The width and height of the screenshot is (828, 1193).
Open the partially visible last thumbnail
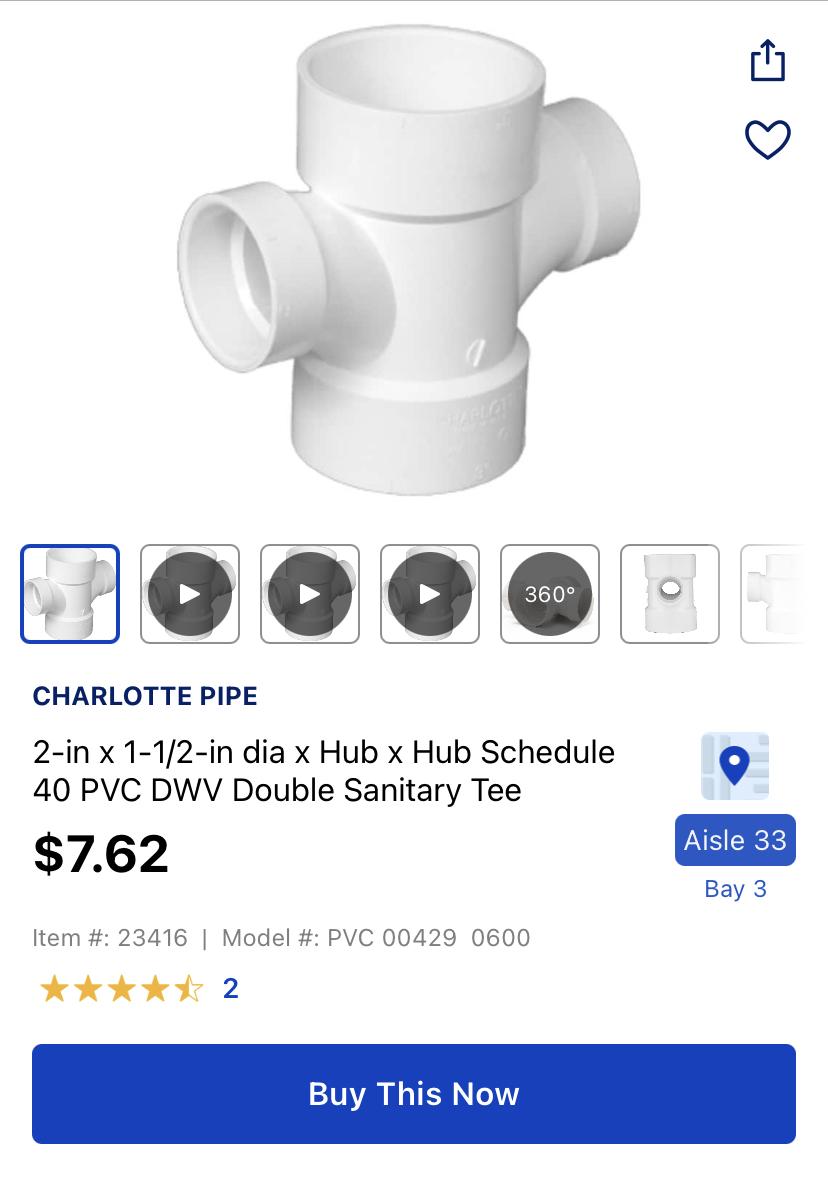tap(773, 594)
